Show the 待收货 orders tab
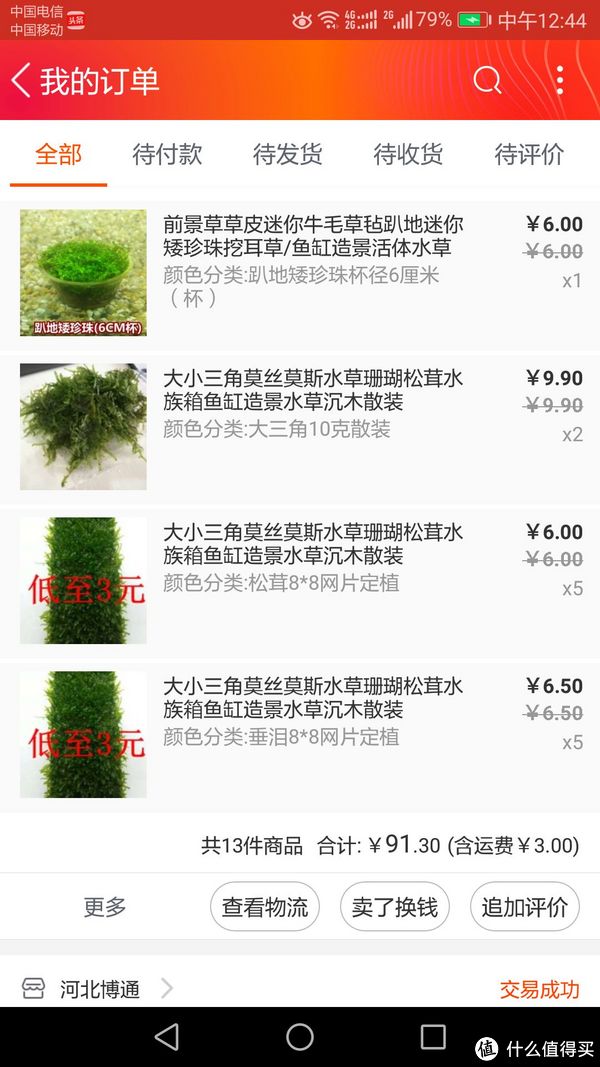Image resolution: width=600 pixels, height=1067 pixels. [x=408, y=154]
